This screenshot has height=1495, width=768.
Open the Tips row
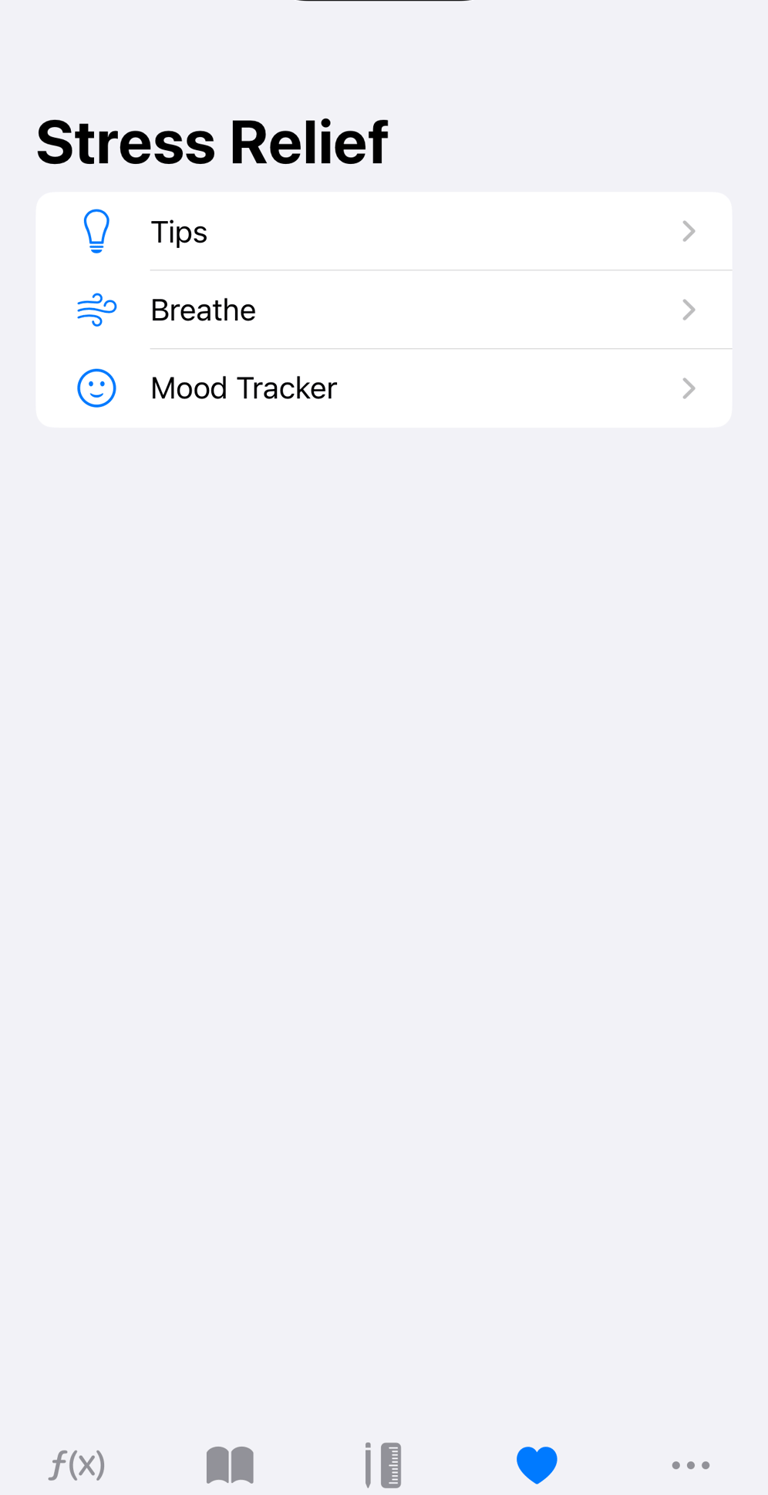(x=383, y=232)
